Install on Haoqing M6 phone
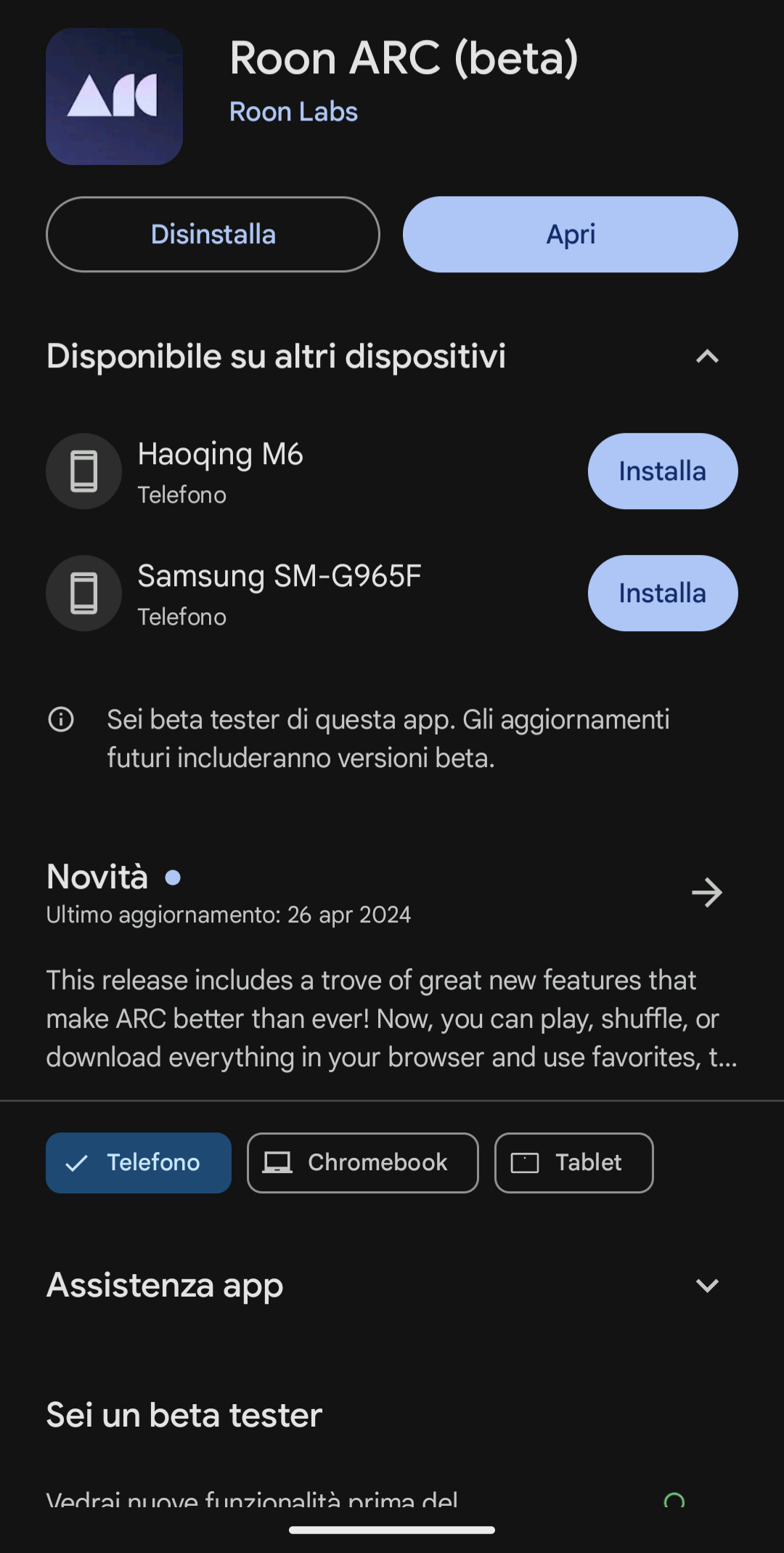 (663, 471)
